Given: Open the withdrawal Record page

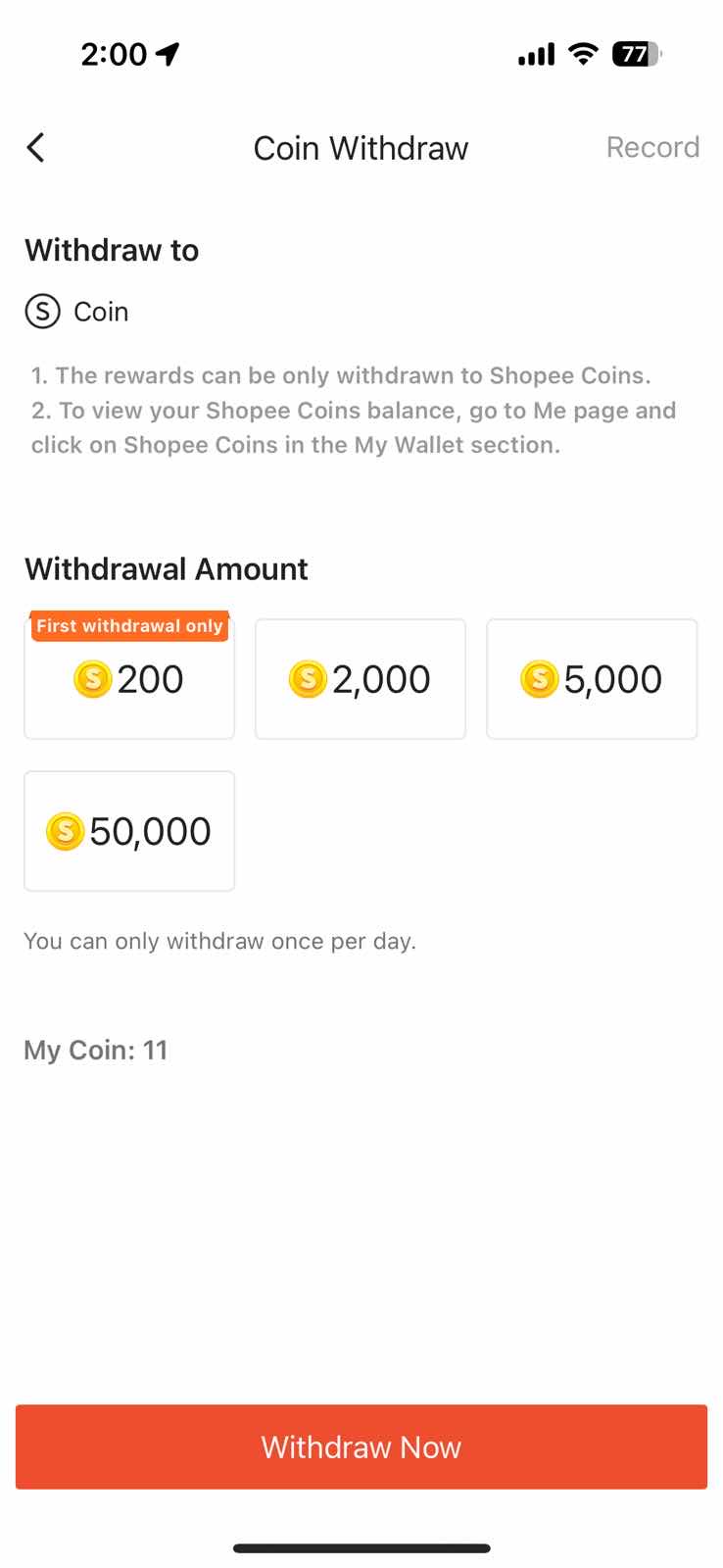Looking at the screenshot, I should 652,147.
